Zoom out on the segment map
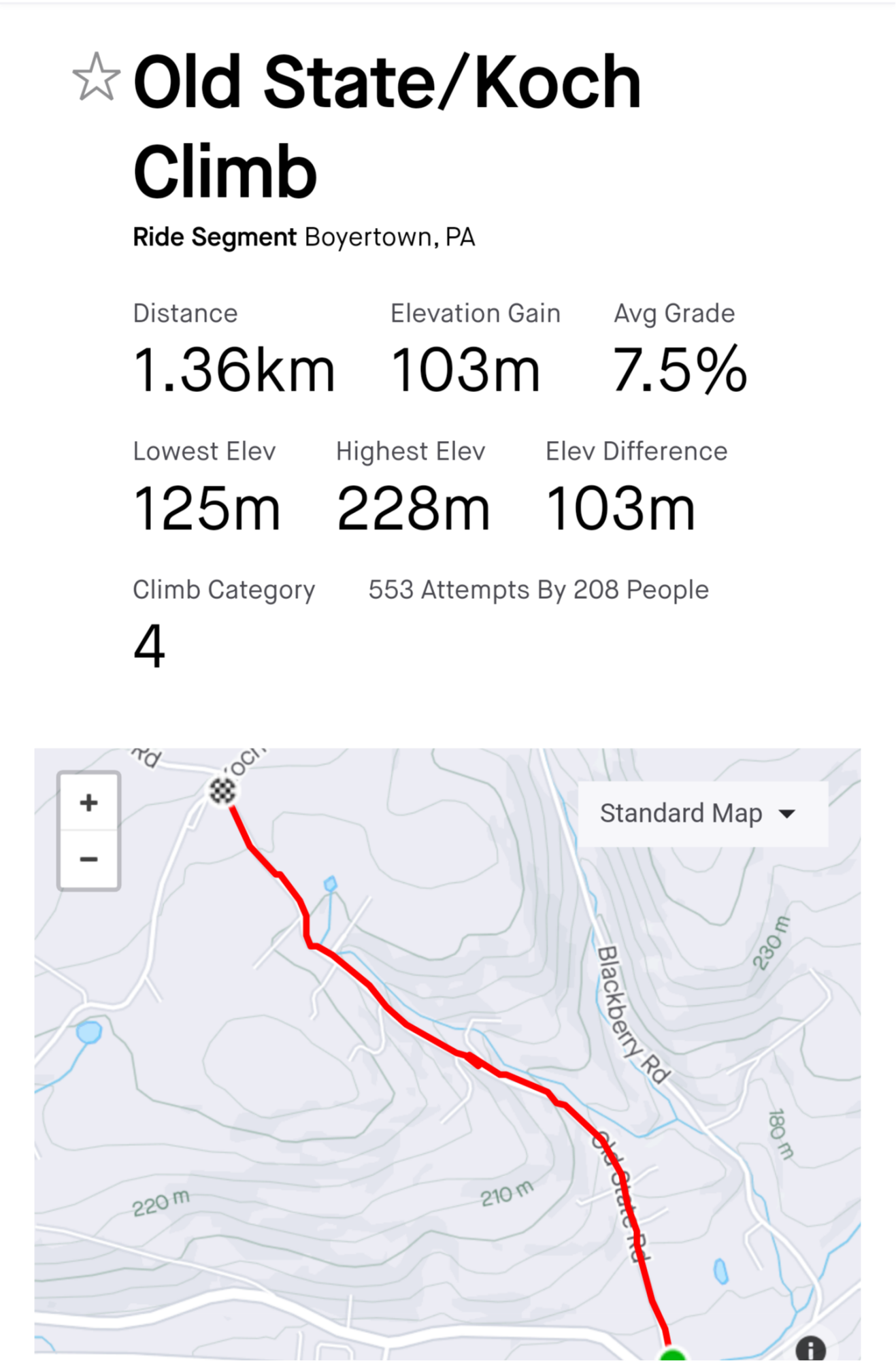This screenshot has height=1361, width=896. 88,859
